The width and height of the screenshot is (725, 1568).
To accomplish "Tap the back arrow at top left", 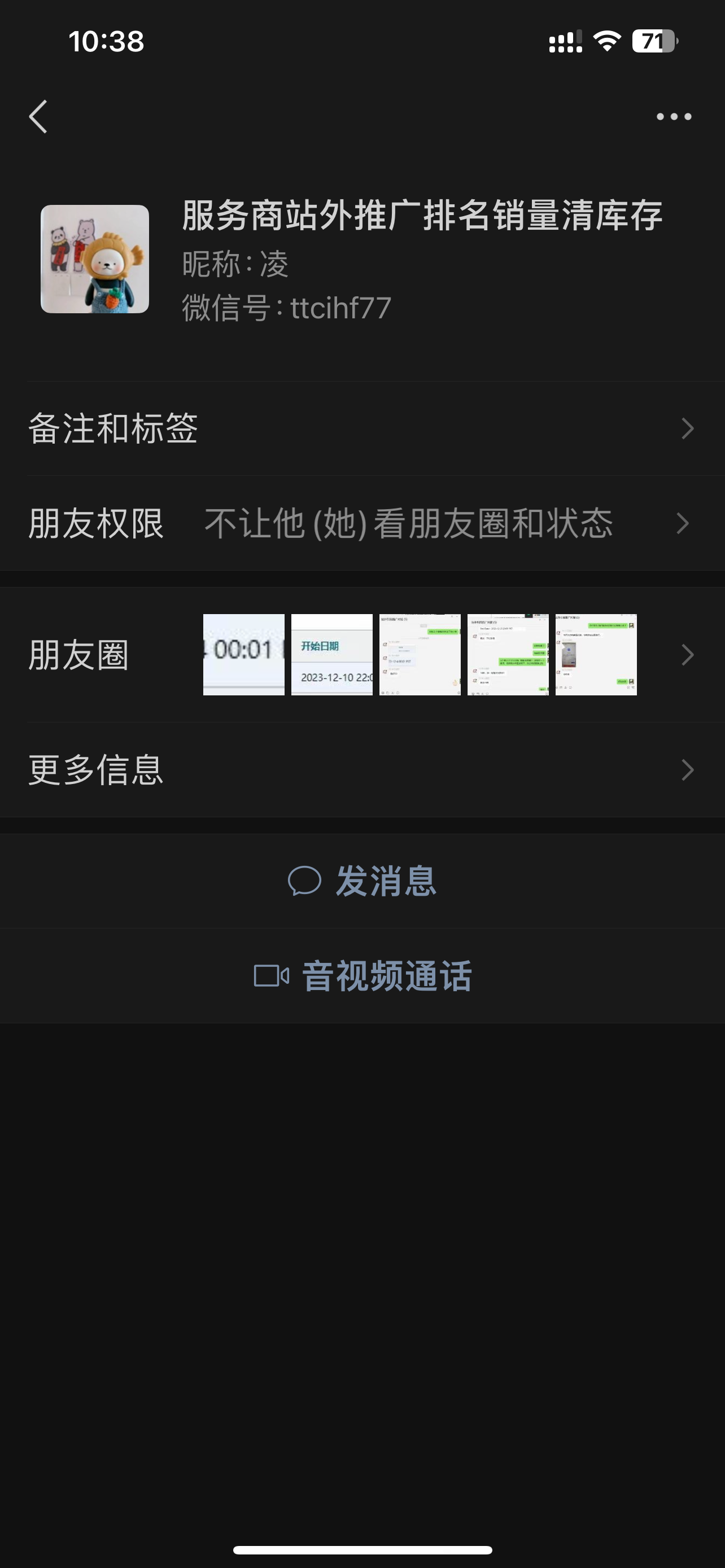I will pyautogui.click(x=38, y=116).
